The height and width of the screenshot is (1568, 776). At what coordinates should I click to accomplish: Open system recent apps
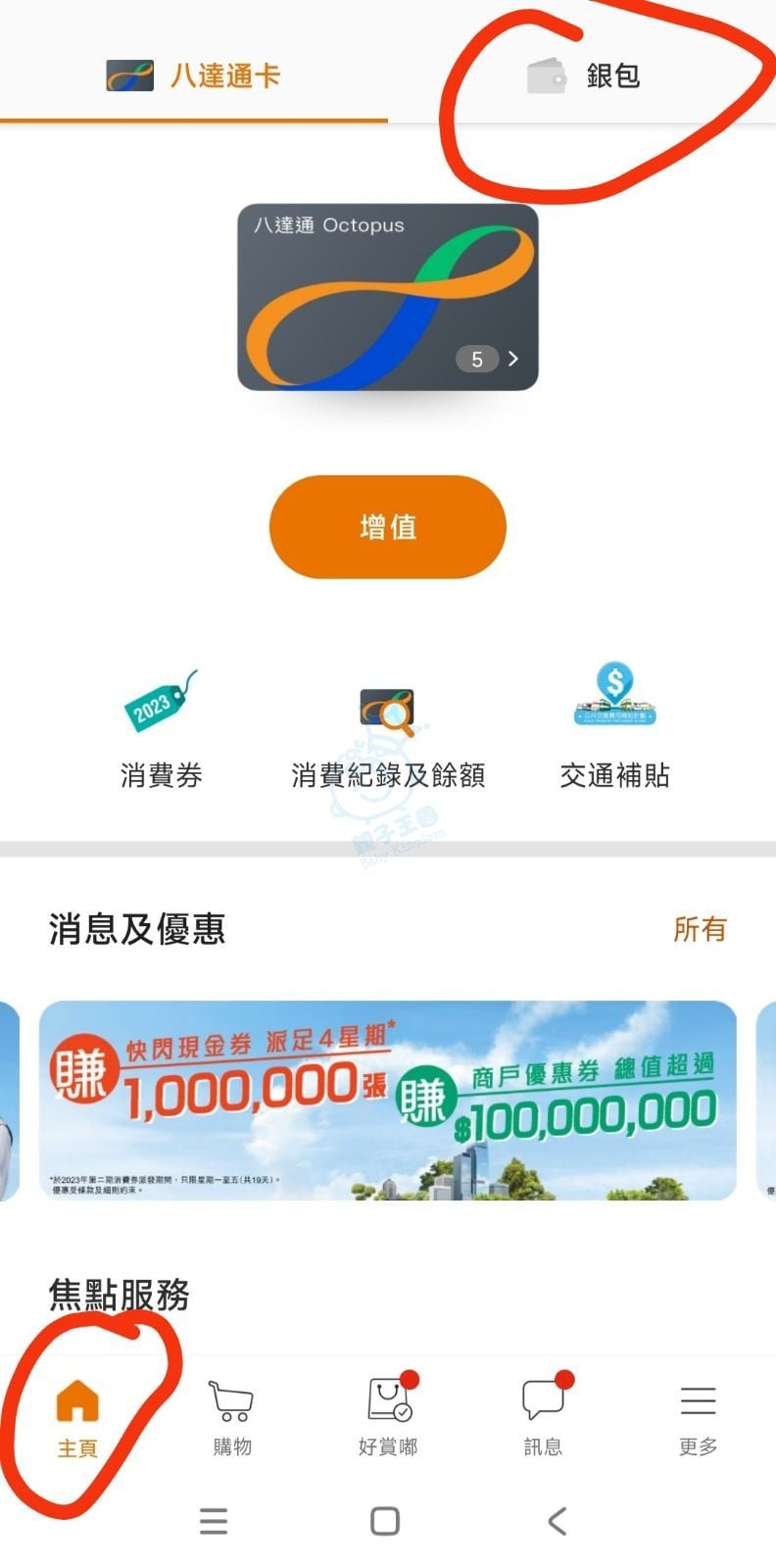(x=214, y=1521)
